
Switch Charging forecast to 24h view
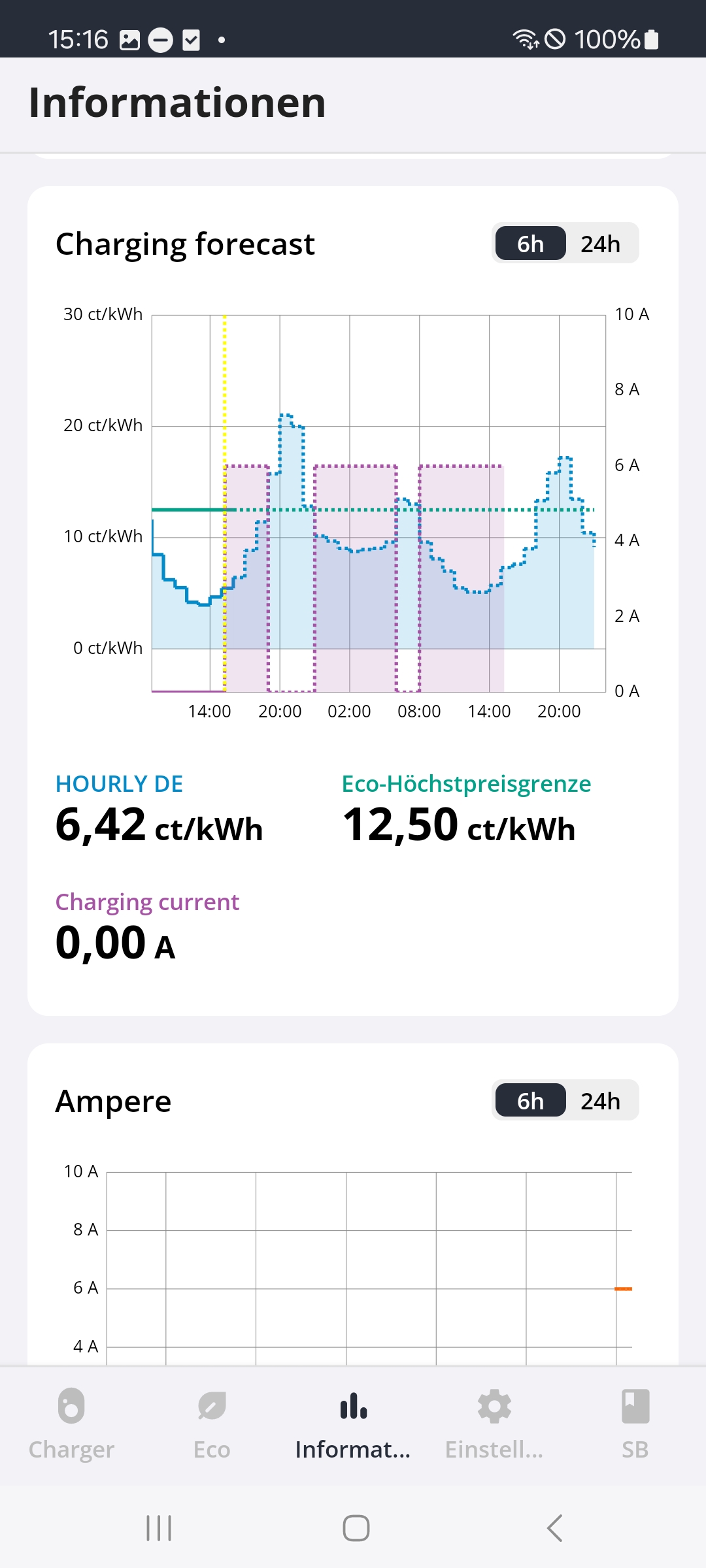(x=600, y=244)
